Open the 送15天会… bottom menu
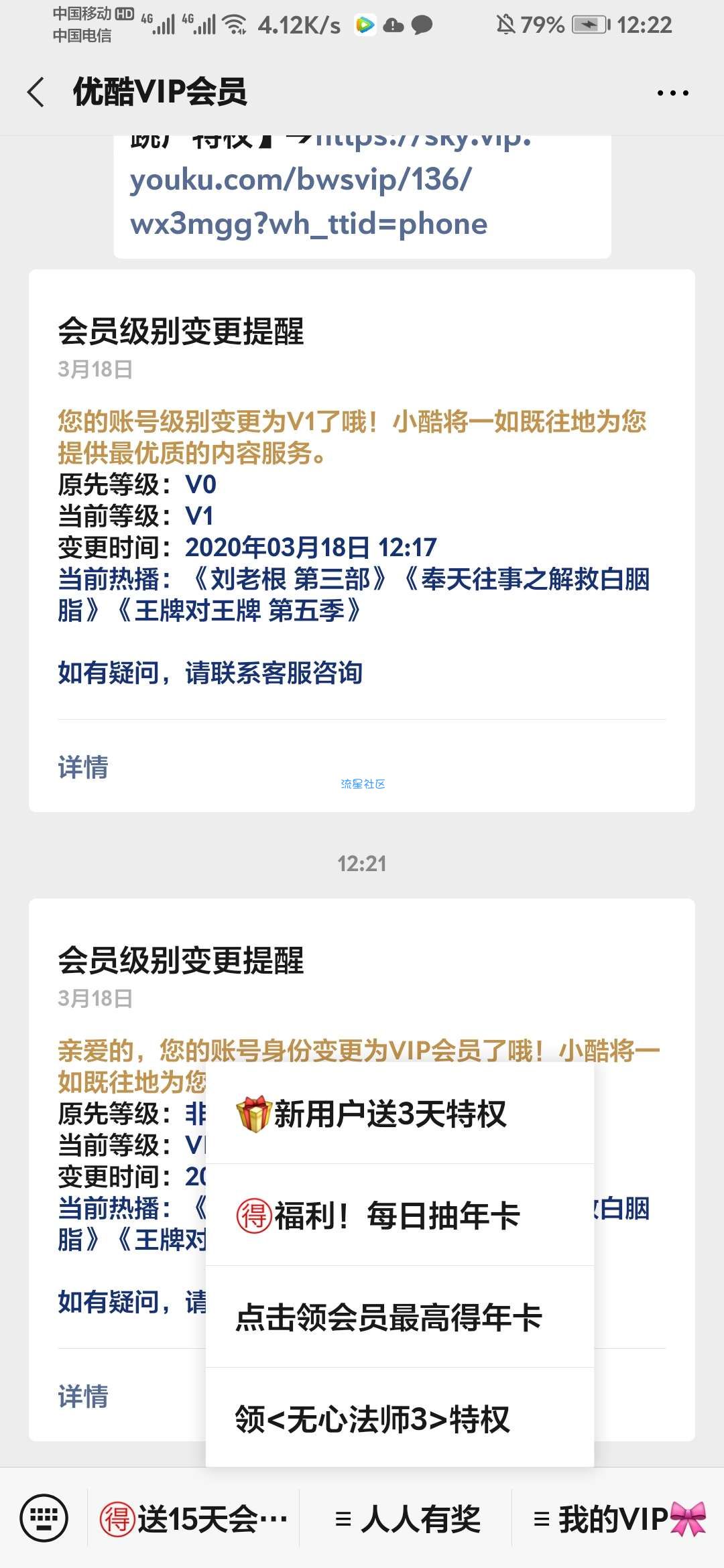Image resolution: width=724 pixels, height=1568 pixels. pyautogui.click(x=194, y=1518)
